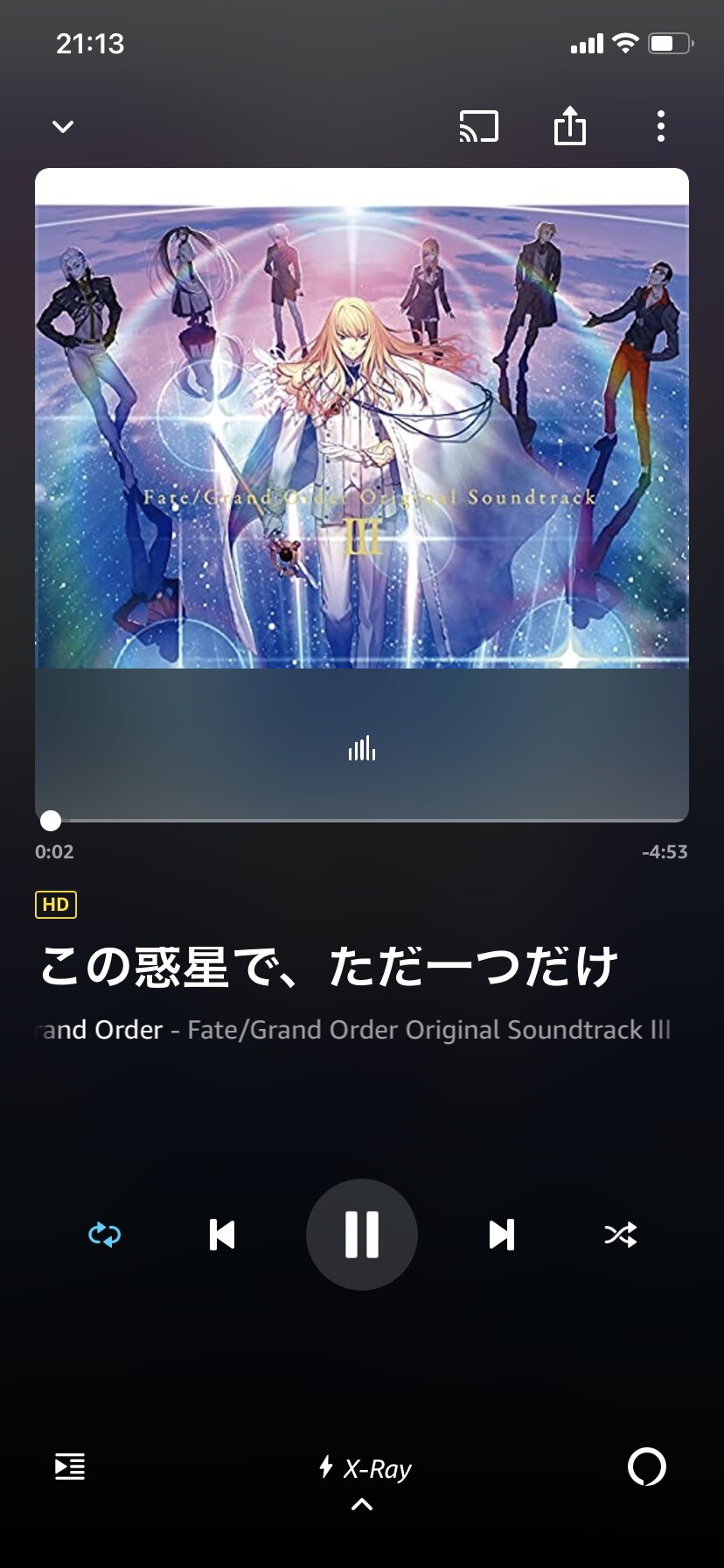
Task: Turn off the repeat mode
Action: click(105, 1235)
